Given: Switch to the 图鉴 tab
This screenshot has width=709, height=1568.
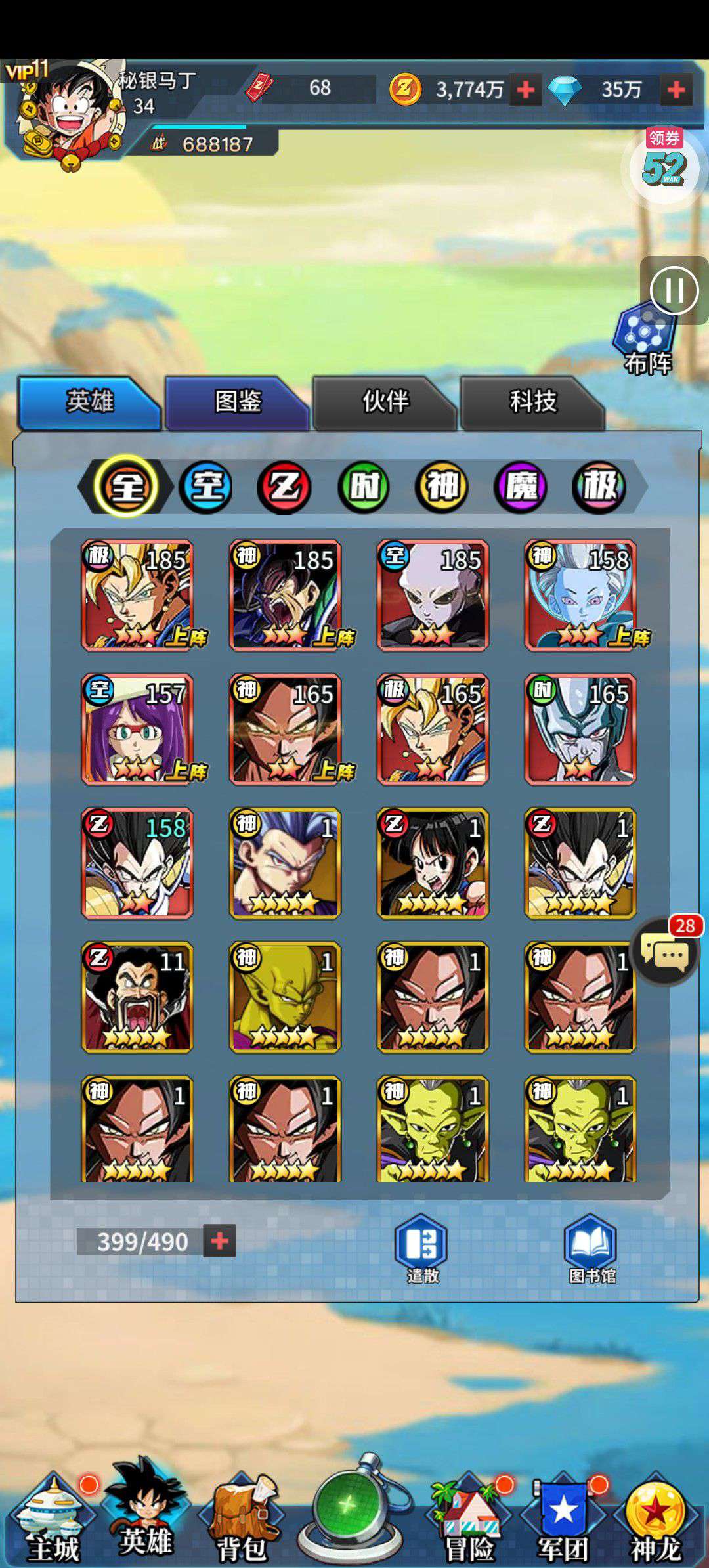Looking at the screenshot, I should tap(236, 402).
